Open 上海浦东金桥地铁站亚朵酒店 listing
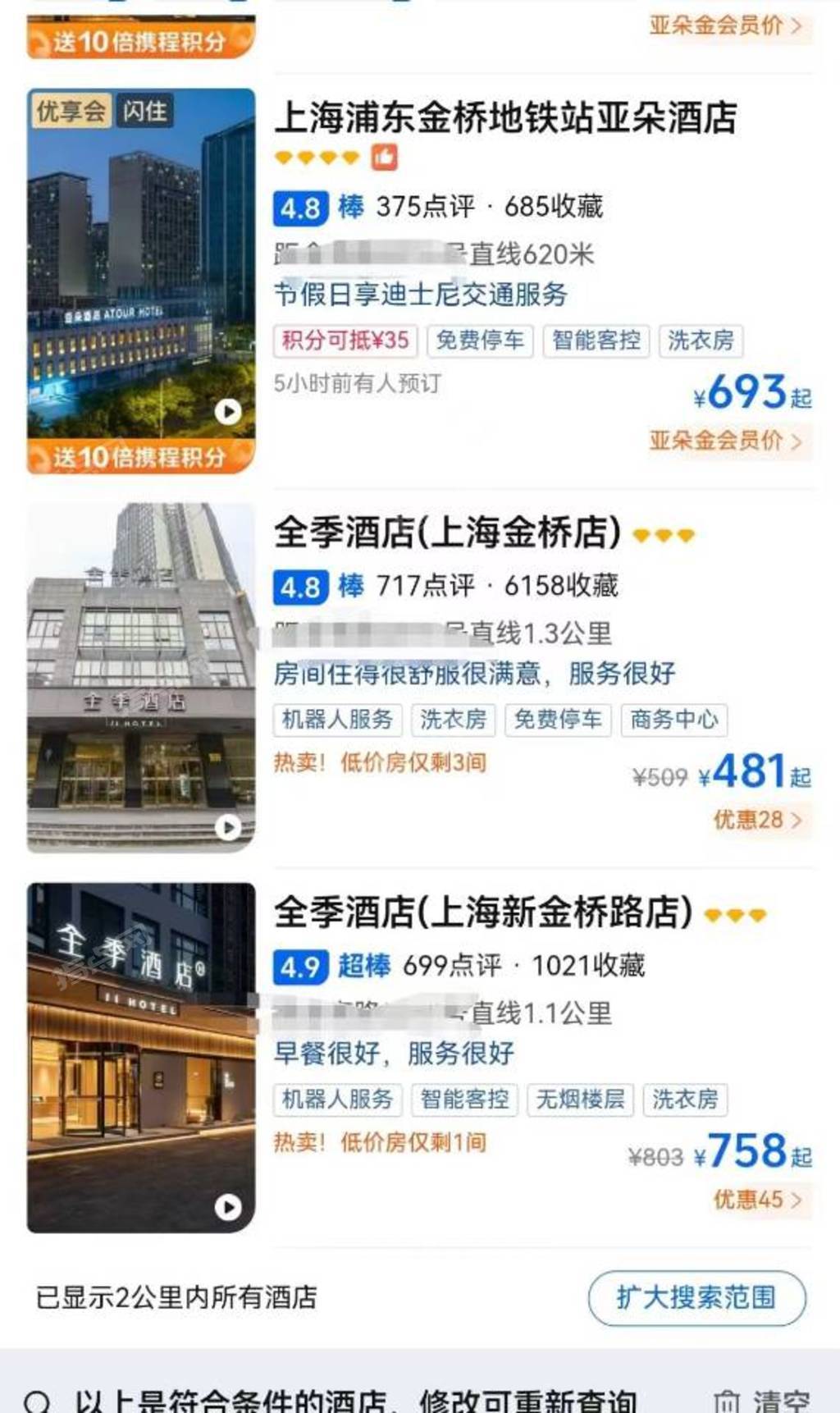 coord(505,117)
